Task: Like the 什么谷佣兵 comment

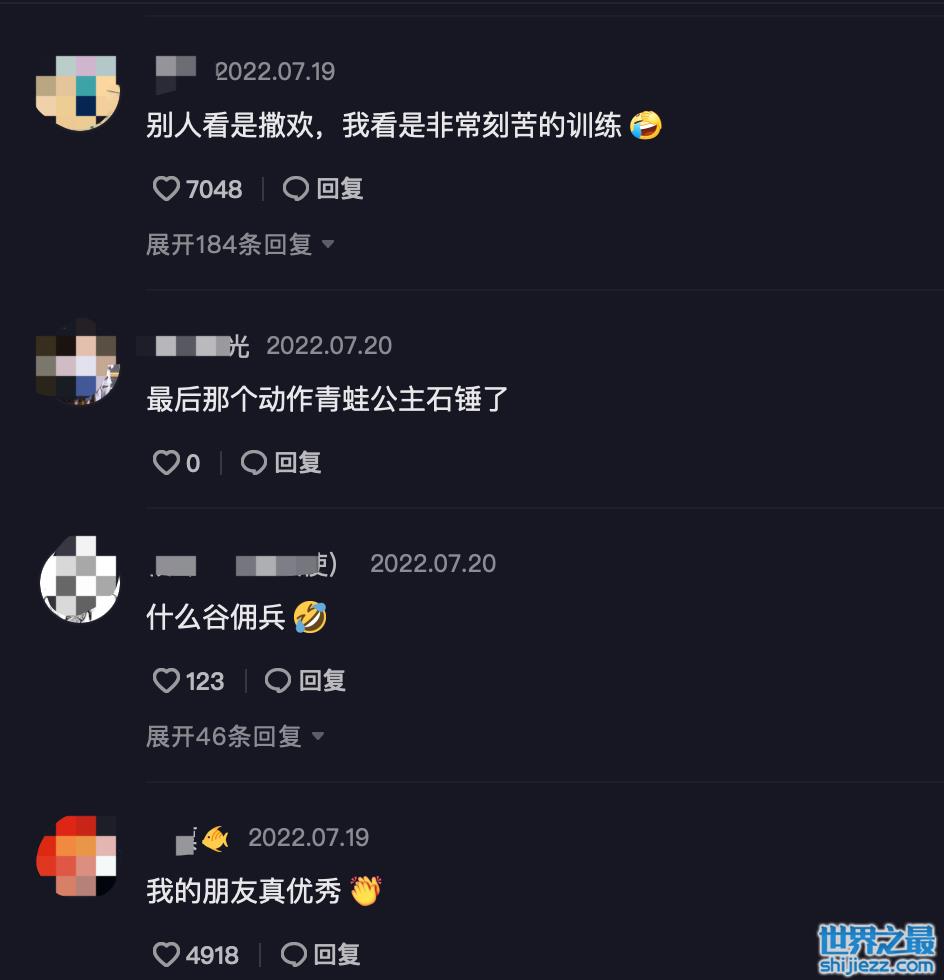Action: (x=166, y=681)
